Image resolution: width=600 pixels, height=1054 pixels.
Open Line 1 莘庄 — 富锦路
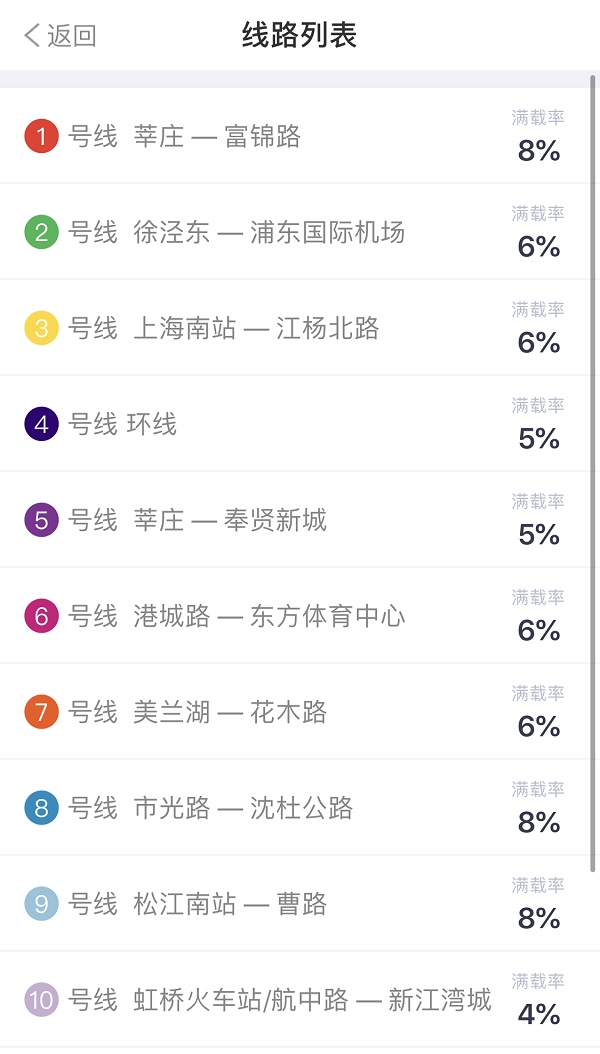(296, 135)
